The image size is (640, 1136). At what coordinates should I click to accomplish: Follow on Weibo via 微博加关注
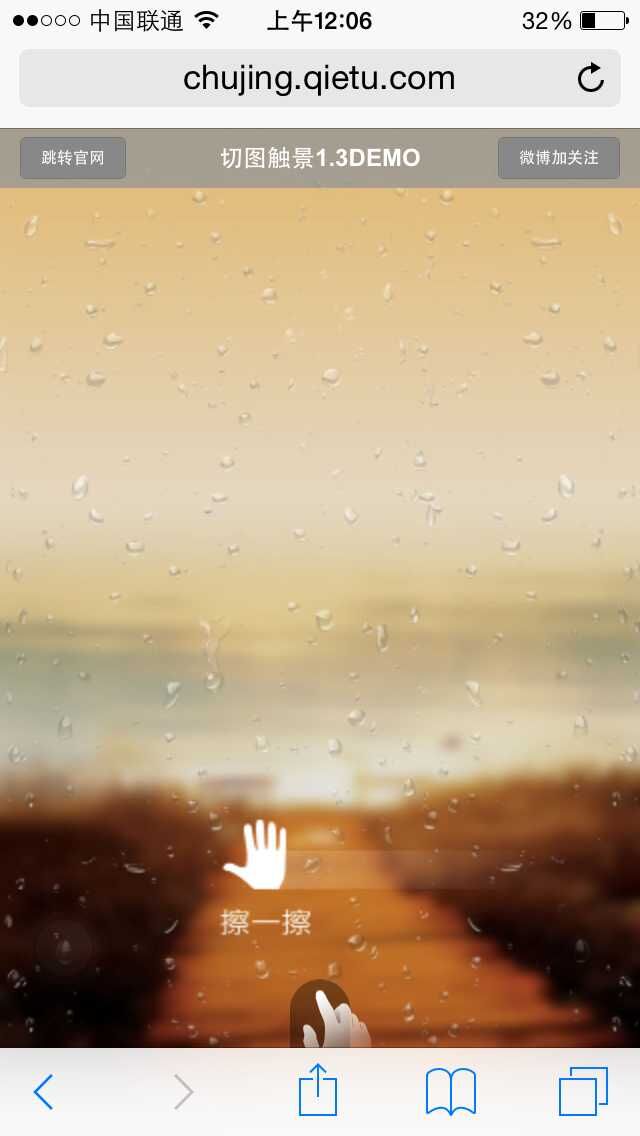559,158
